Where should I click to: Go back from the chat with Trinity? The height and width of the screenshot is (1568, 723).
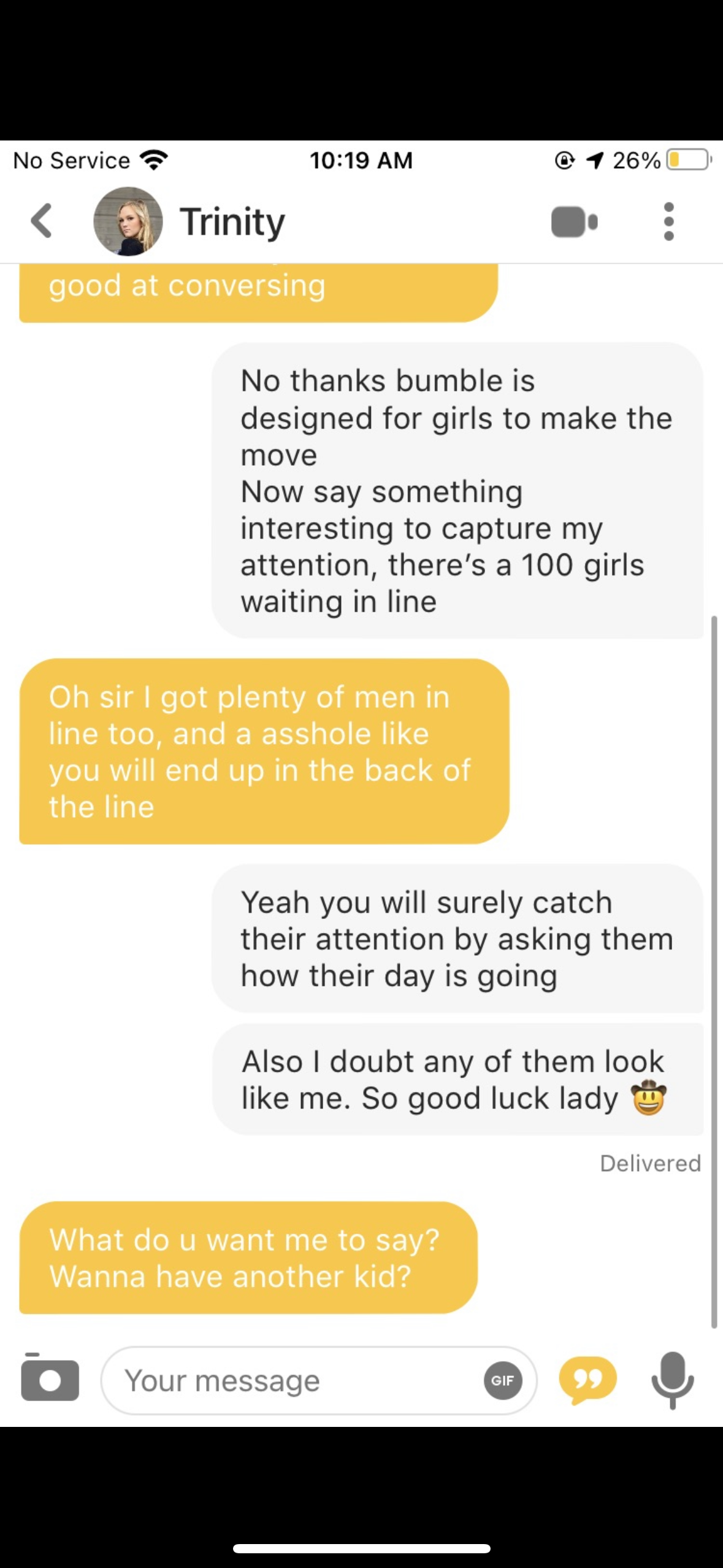[x=42, y=221]
